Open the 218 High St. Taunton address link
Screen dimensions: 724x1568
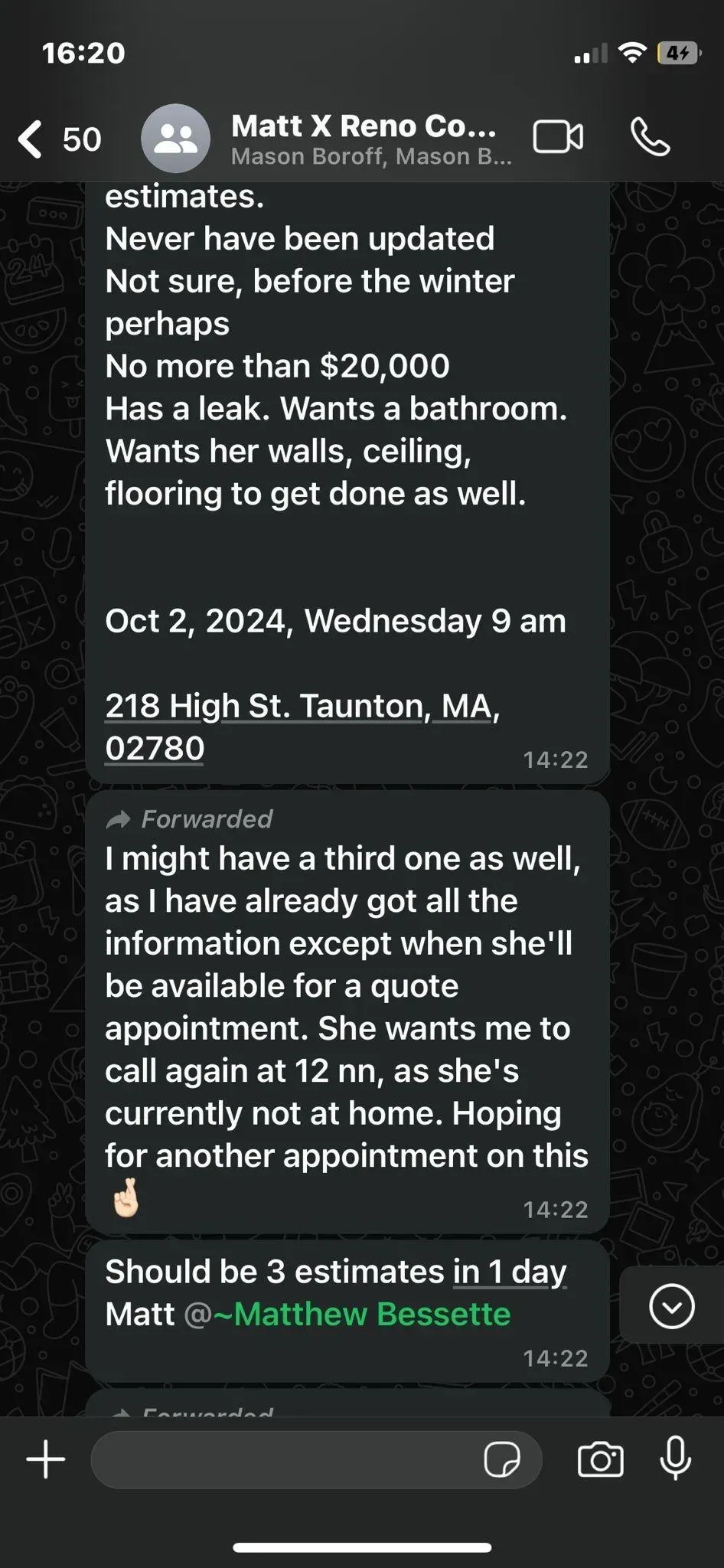[x=302, y=727]
